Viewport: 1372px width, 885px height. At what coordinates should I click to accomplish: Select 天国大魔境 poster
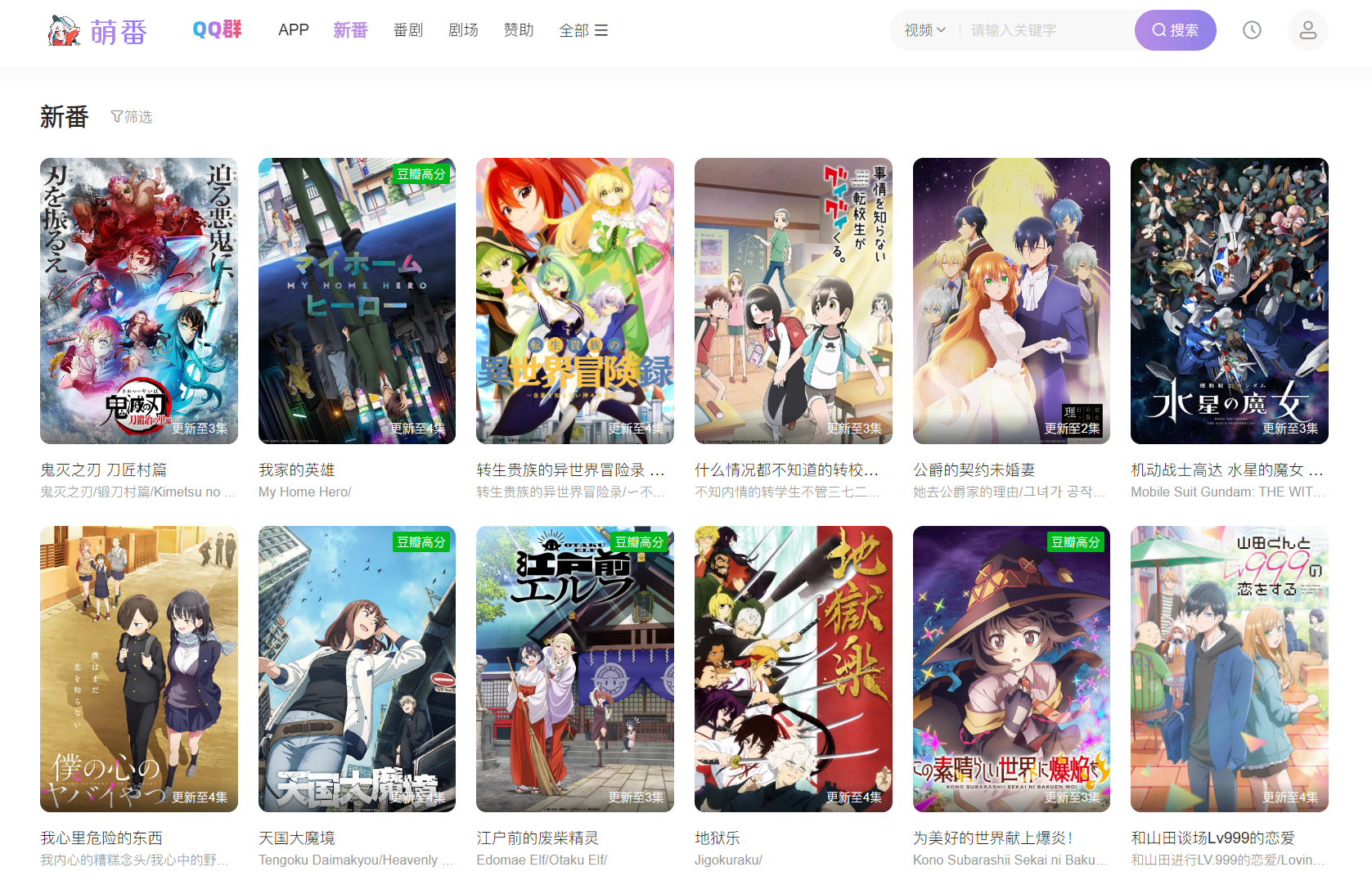click(357, 669)
